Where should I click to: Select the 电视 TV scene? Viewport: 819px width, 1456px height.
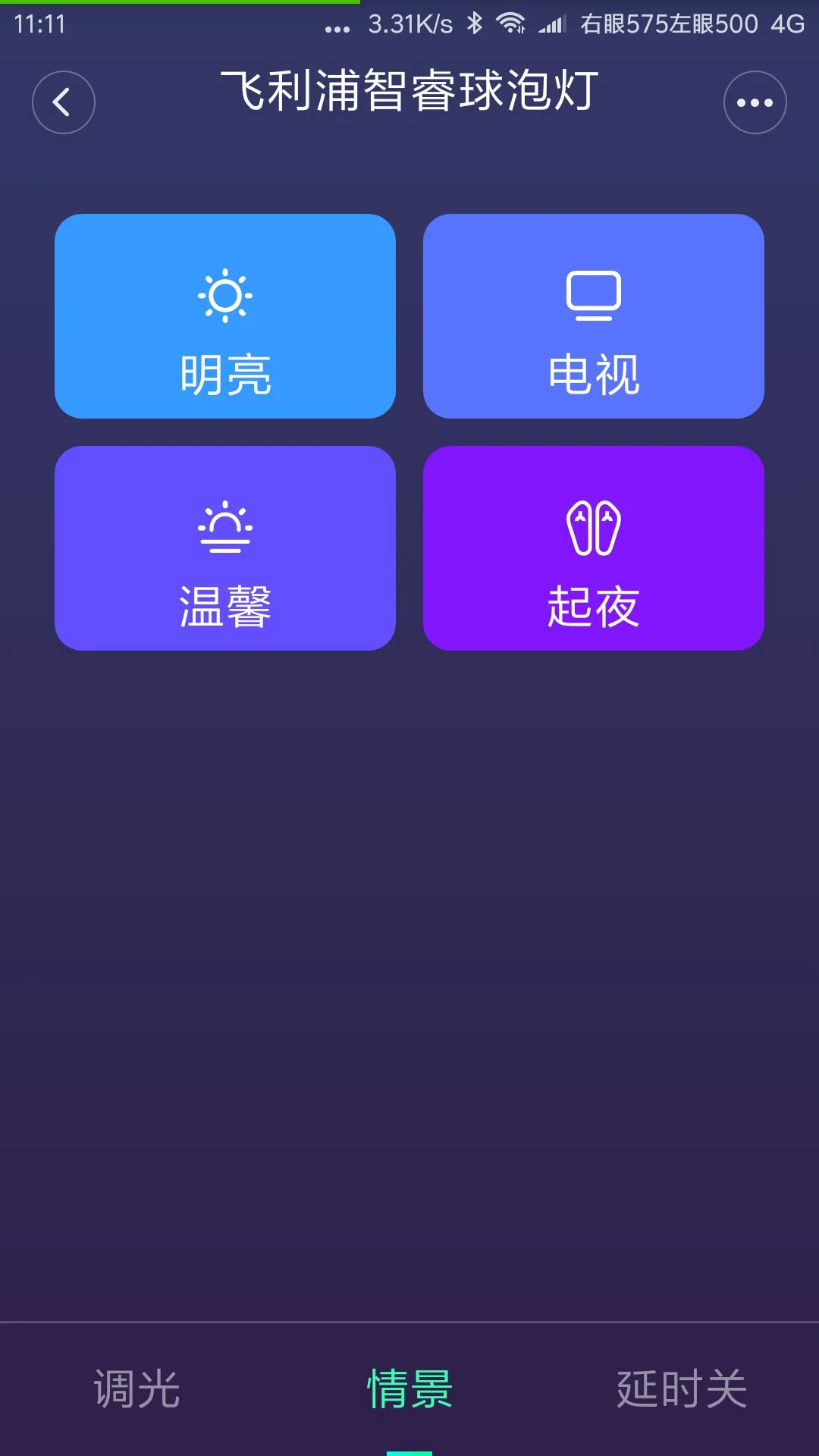(593, 316)
